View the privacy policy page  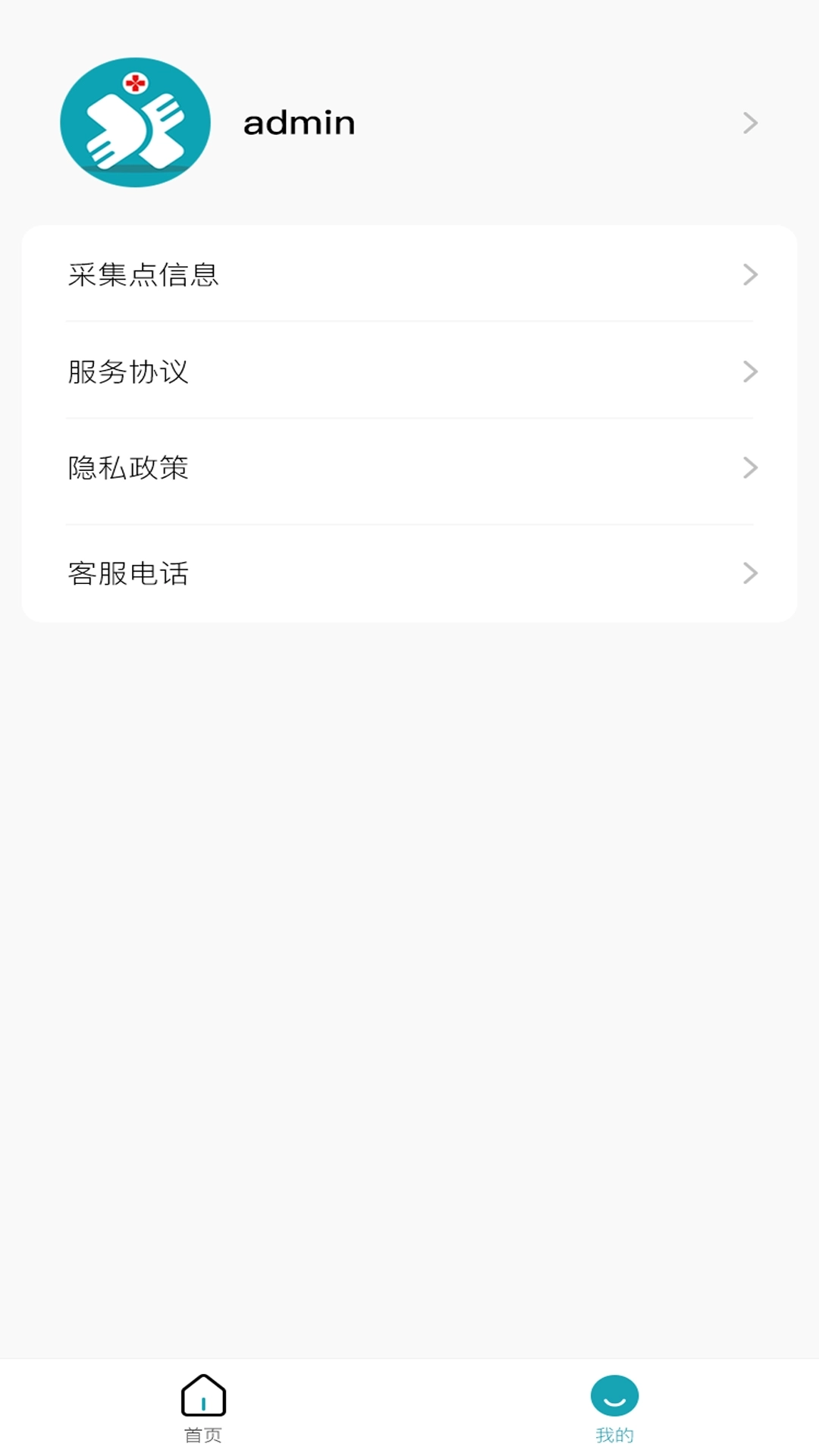point(128,469)
